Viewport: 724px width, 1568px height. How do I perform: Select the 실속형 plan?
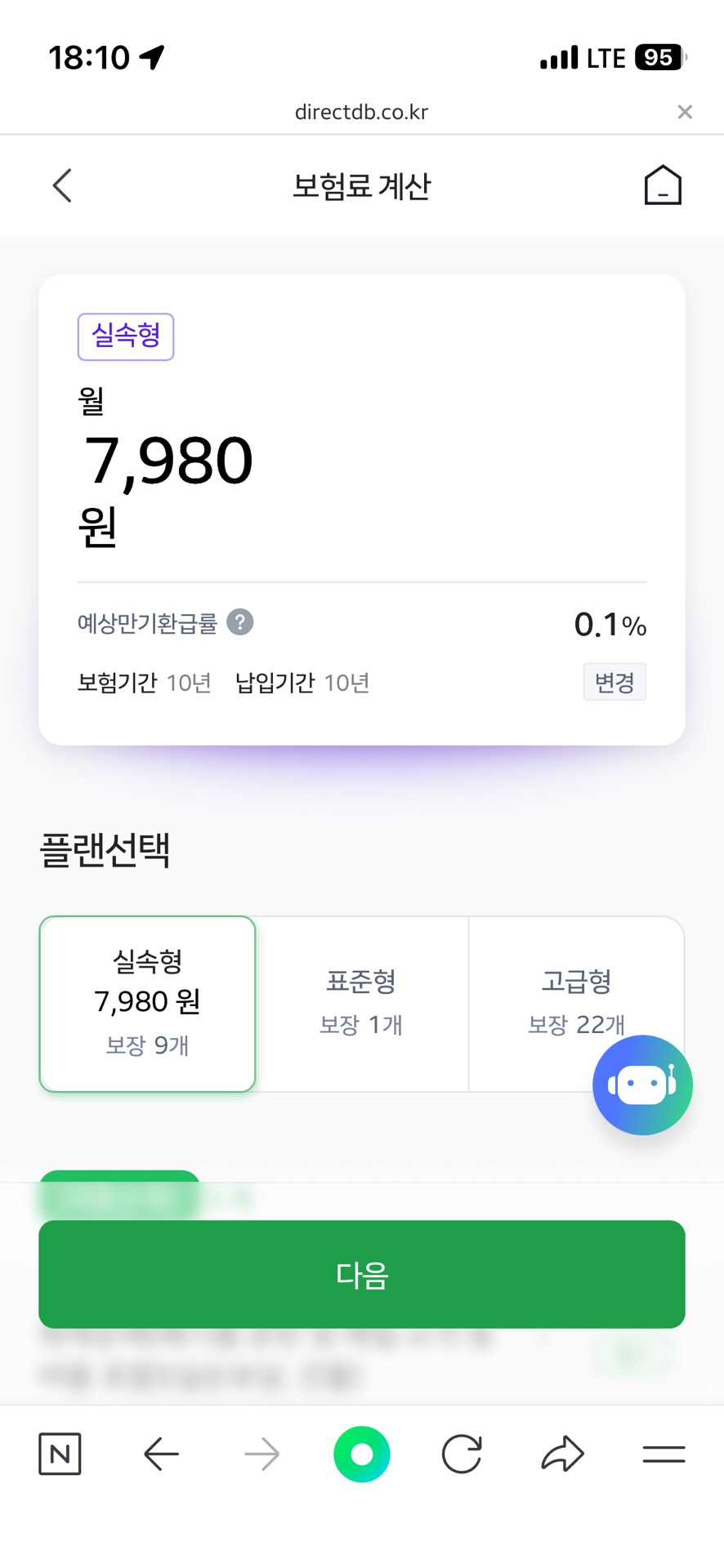click(148, 1004)
